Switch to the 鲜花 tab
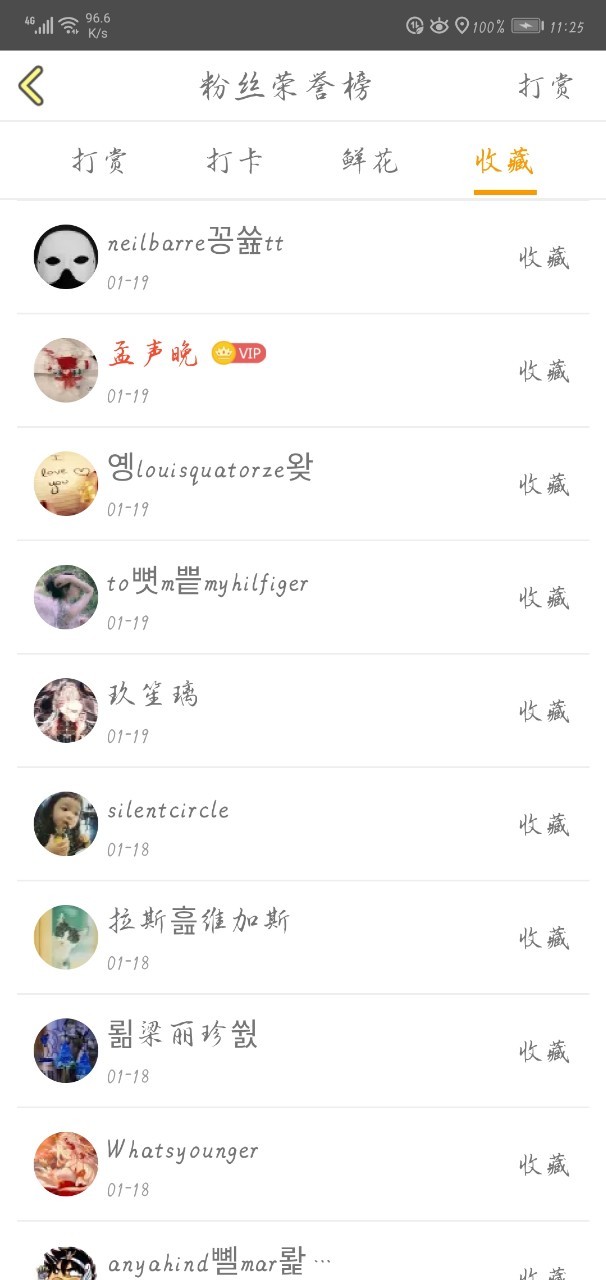 pos(370,161)
